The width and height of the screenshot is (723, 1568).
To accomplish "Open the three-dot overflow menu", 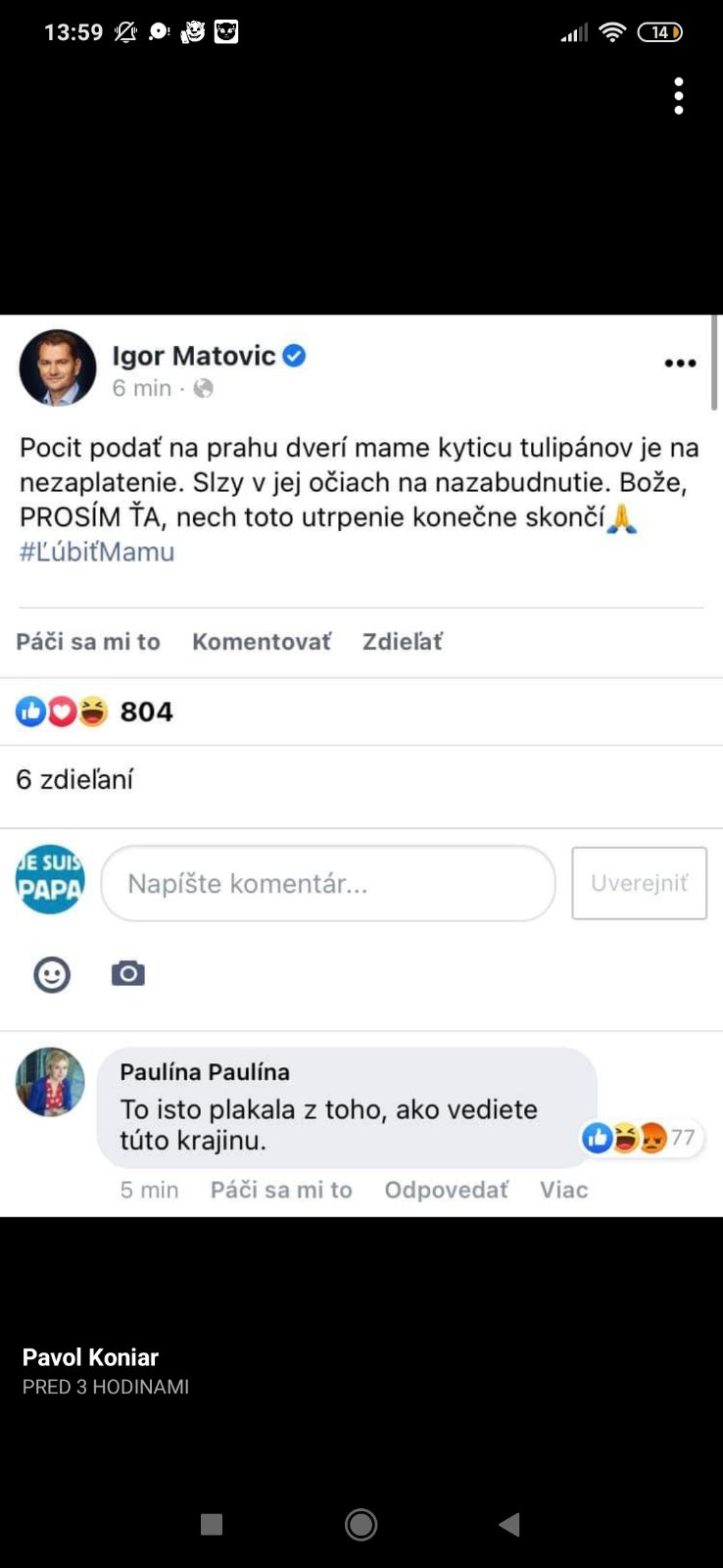I will (678, 96).
